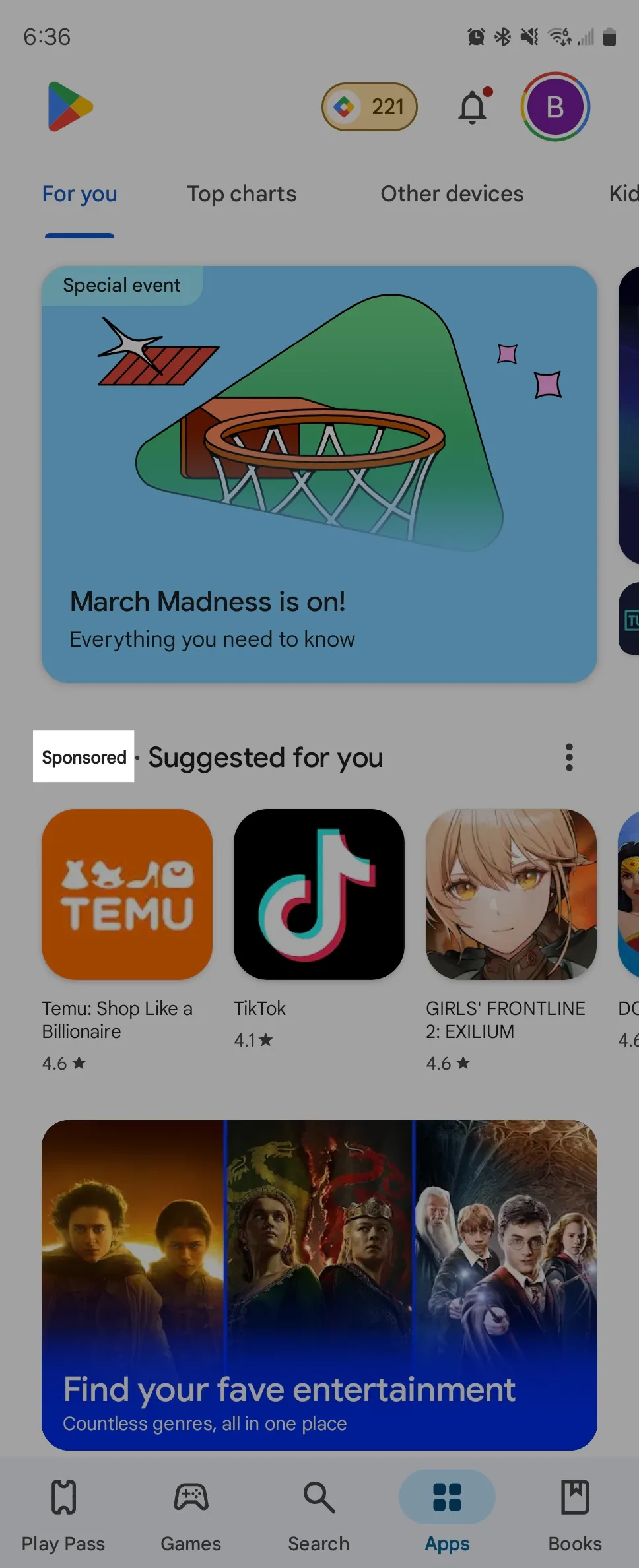Select the For you tab
The height and width of the screenshot is (1568, 639).
click(x=80, y=194)
